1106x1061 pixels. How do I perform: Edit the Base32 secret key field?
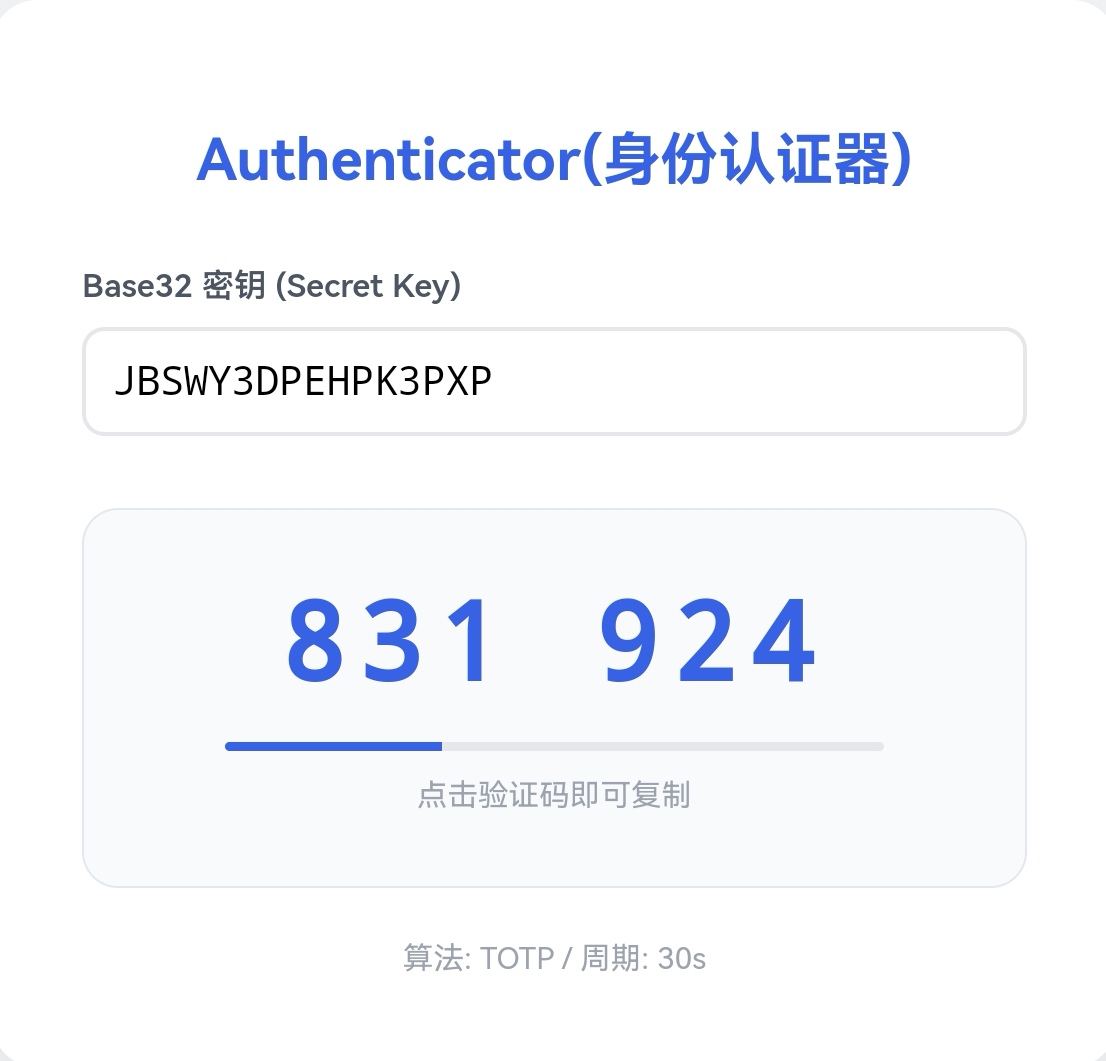553,382
